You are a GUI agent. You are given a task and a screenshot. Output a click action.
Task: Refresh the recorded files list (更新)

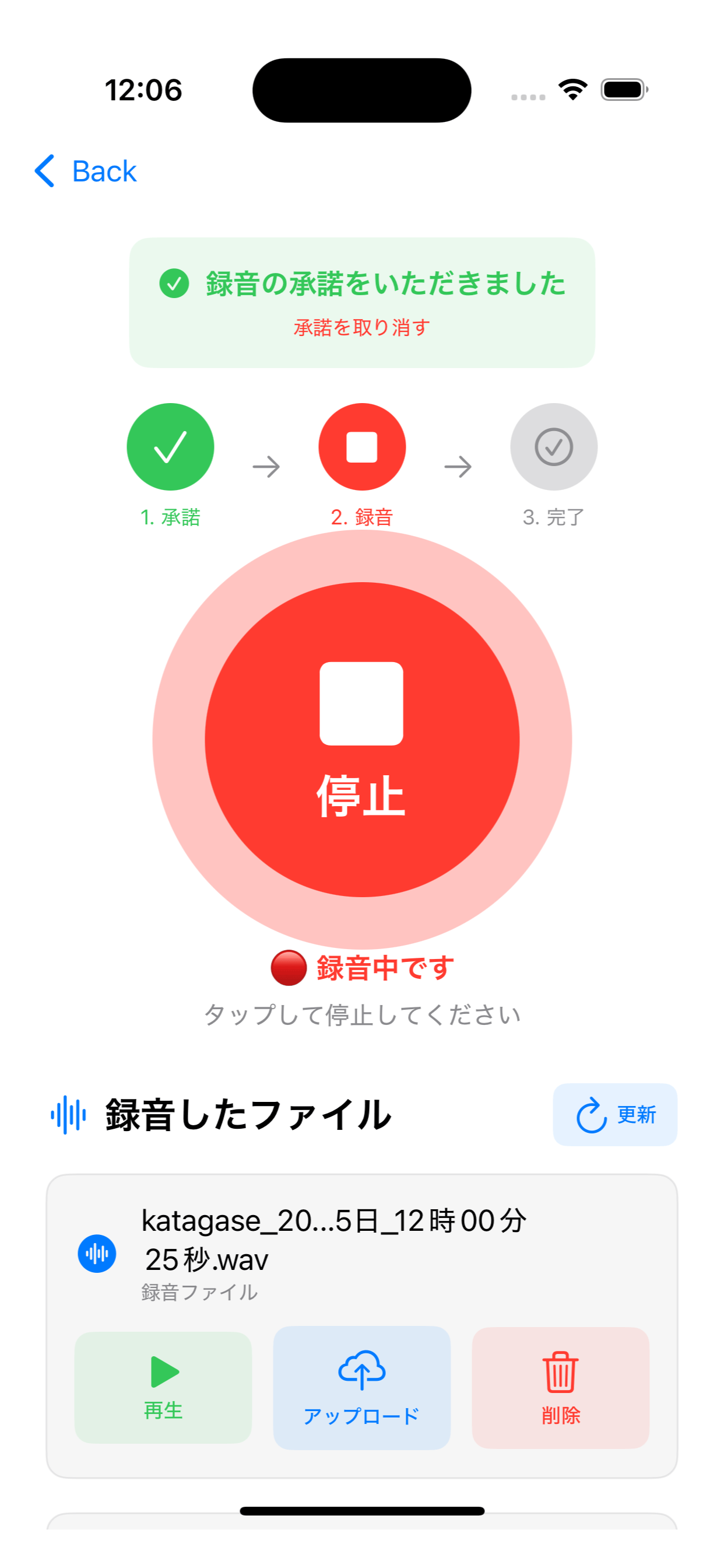pyautogui.click(x=614, y=1115)
